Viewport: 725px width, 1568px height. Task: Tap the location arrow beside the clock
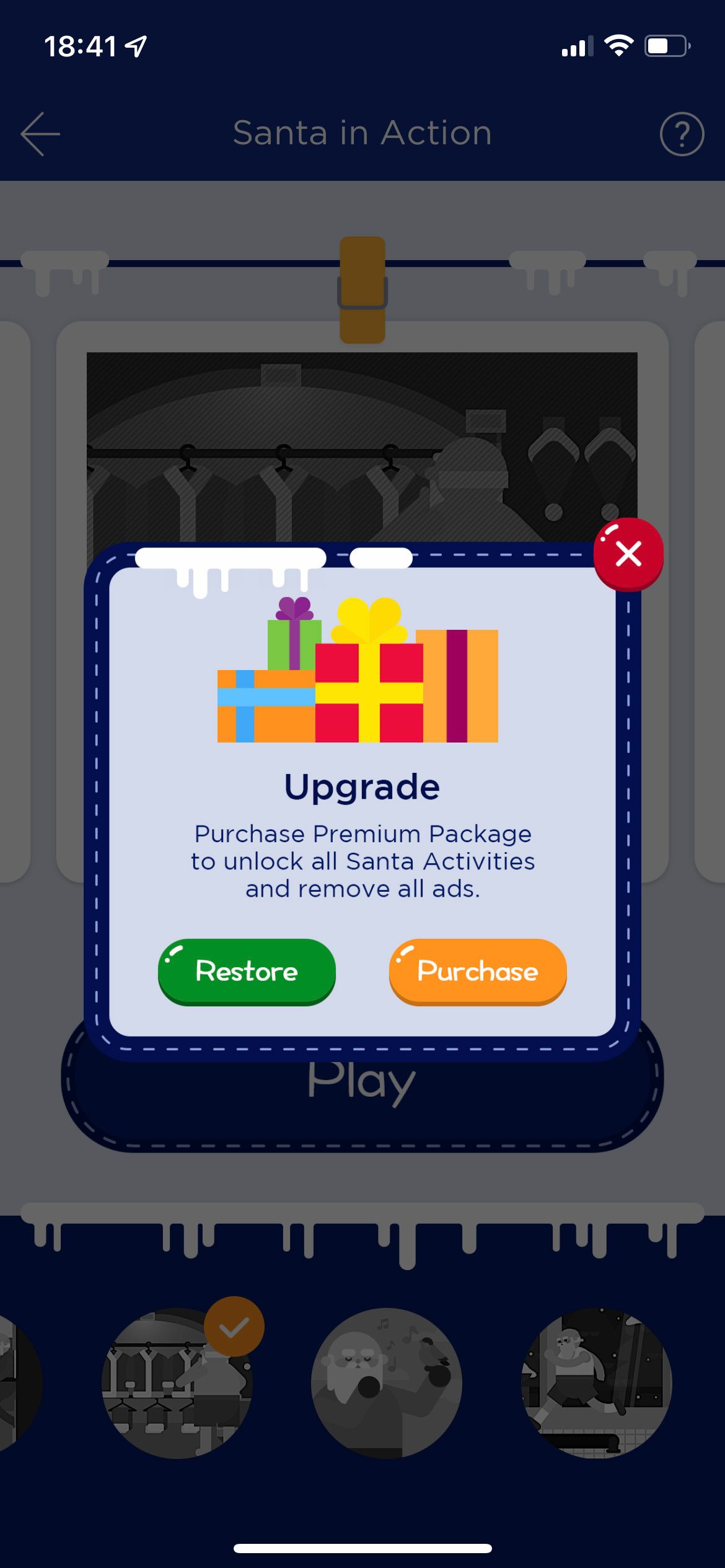tap(134, 45)
